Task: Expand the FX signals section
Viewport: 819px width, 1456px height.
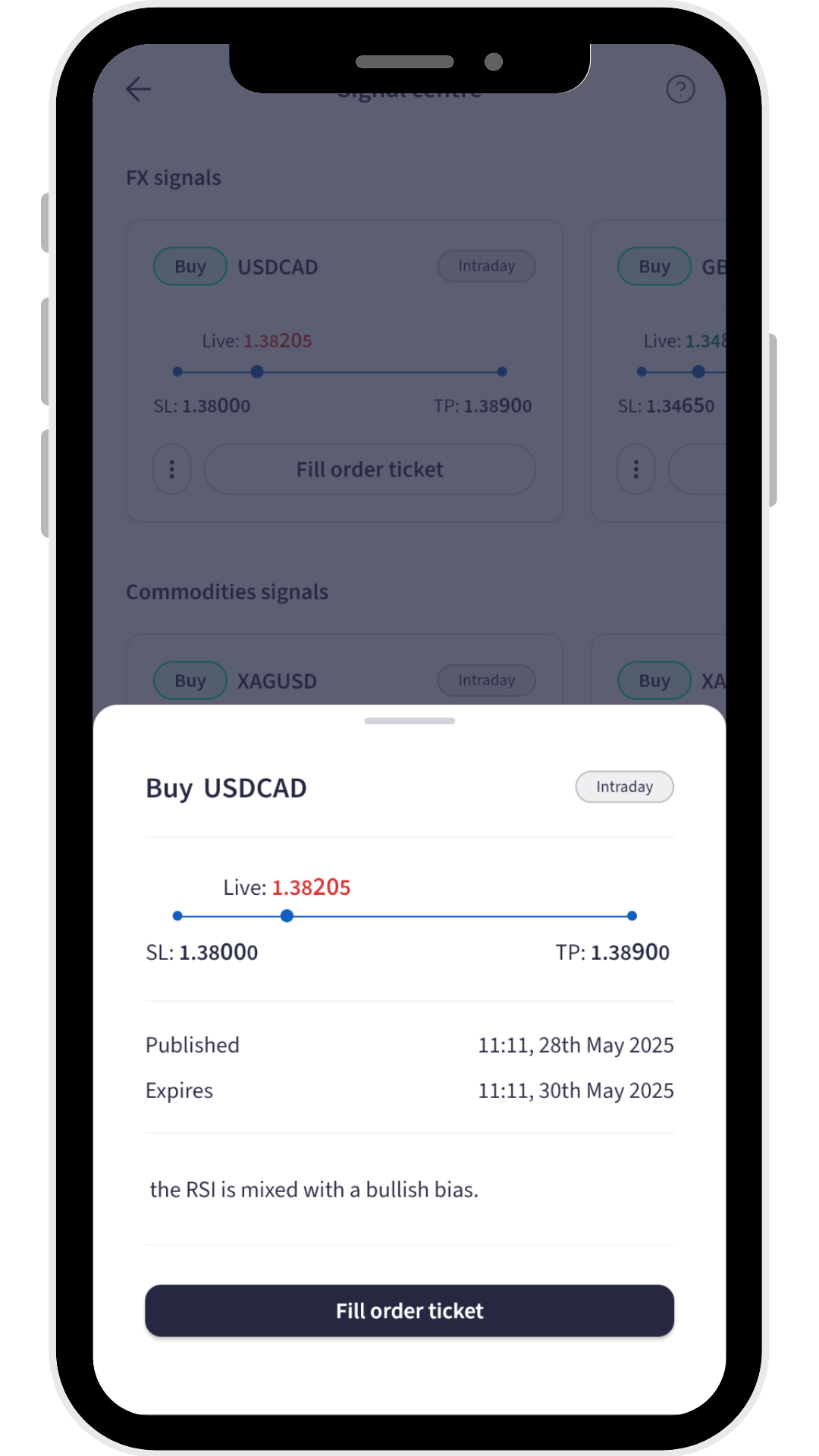Action: [174, 177]
